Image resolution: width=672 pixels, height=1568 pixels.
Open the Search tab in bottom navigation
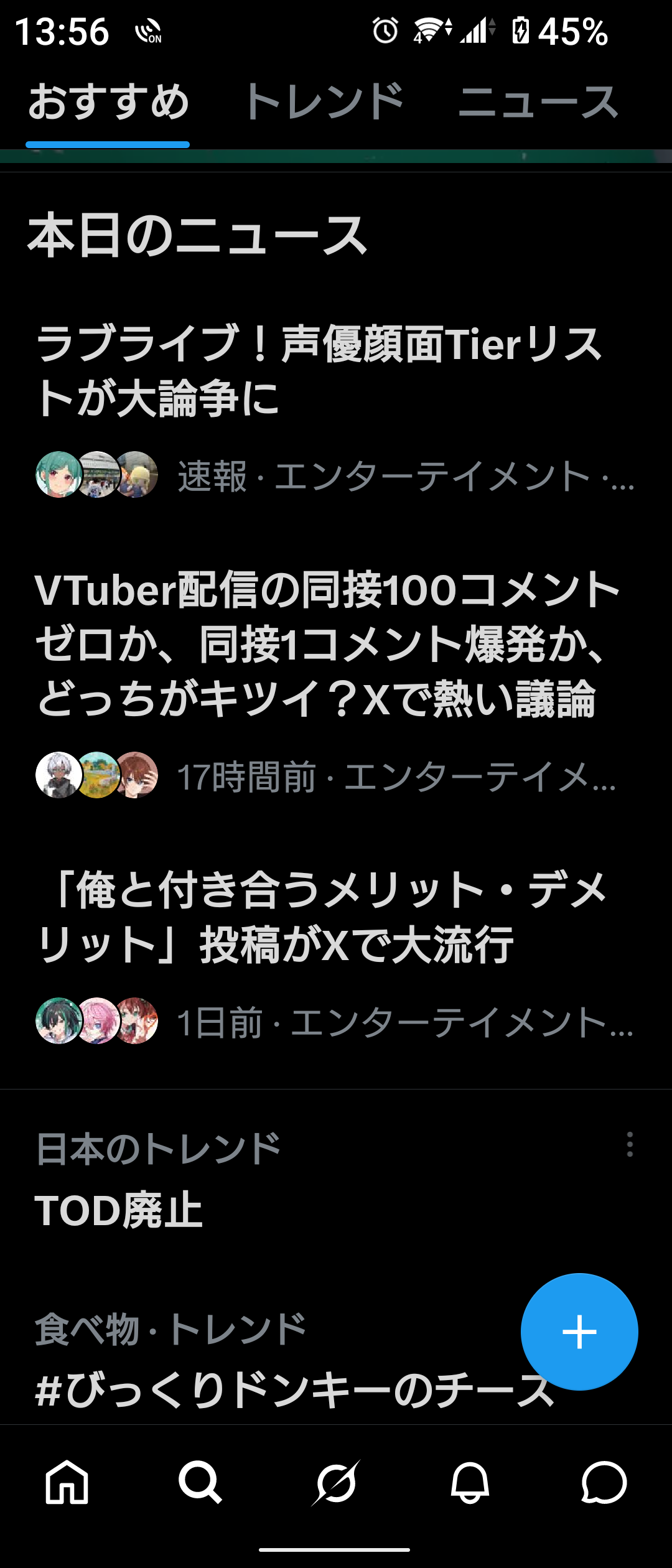(200, 1482)
